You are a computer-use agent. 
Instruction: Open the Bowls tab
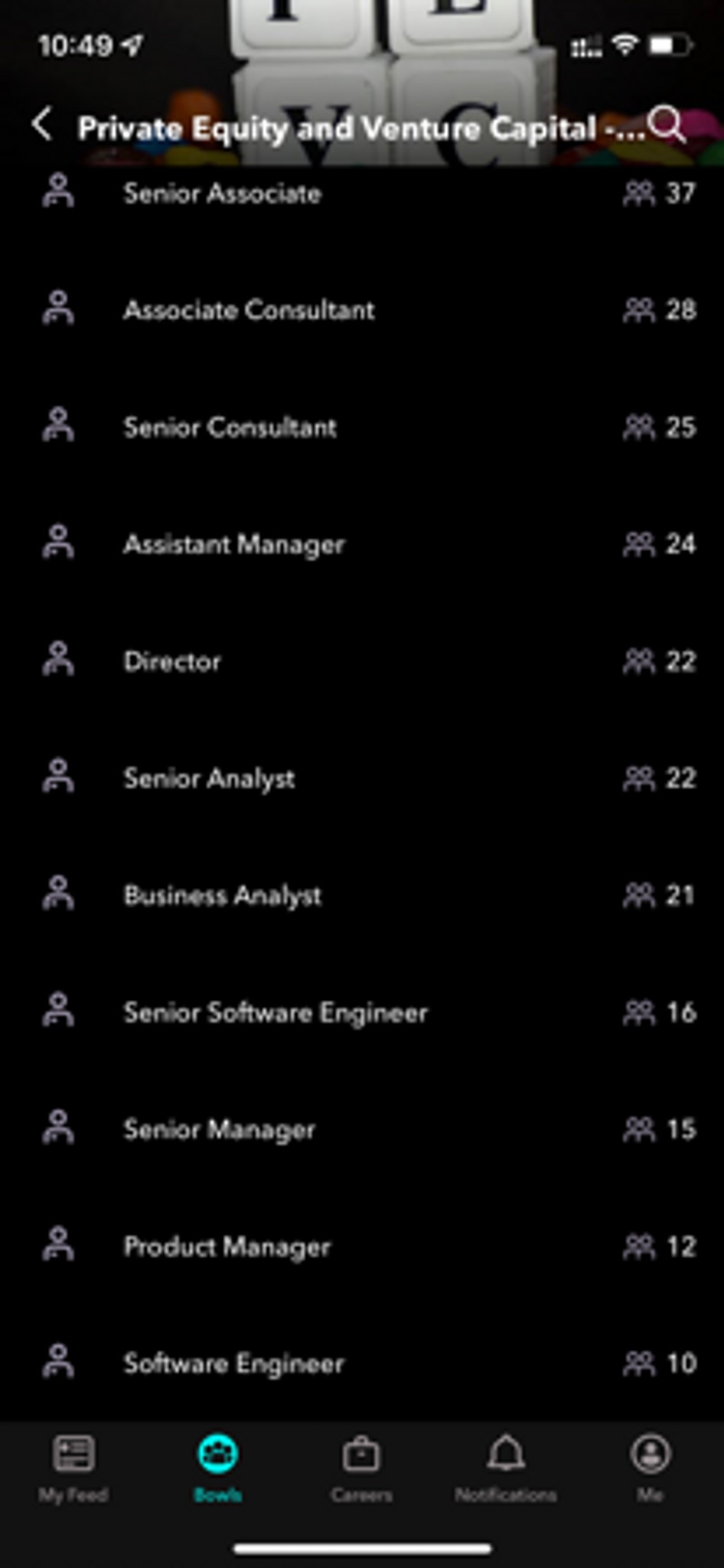[218, 1468]
